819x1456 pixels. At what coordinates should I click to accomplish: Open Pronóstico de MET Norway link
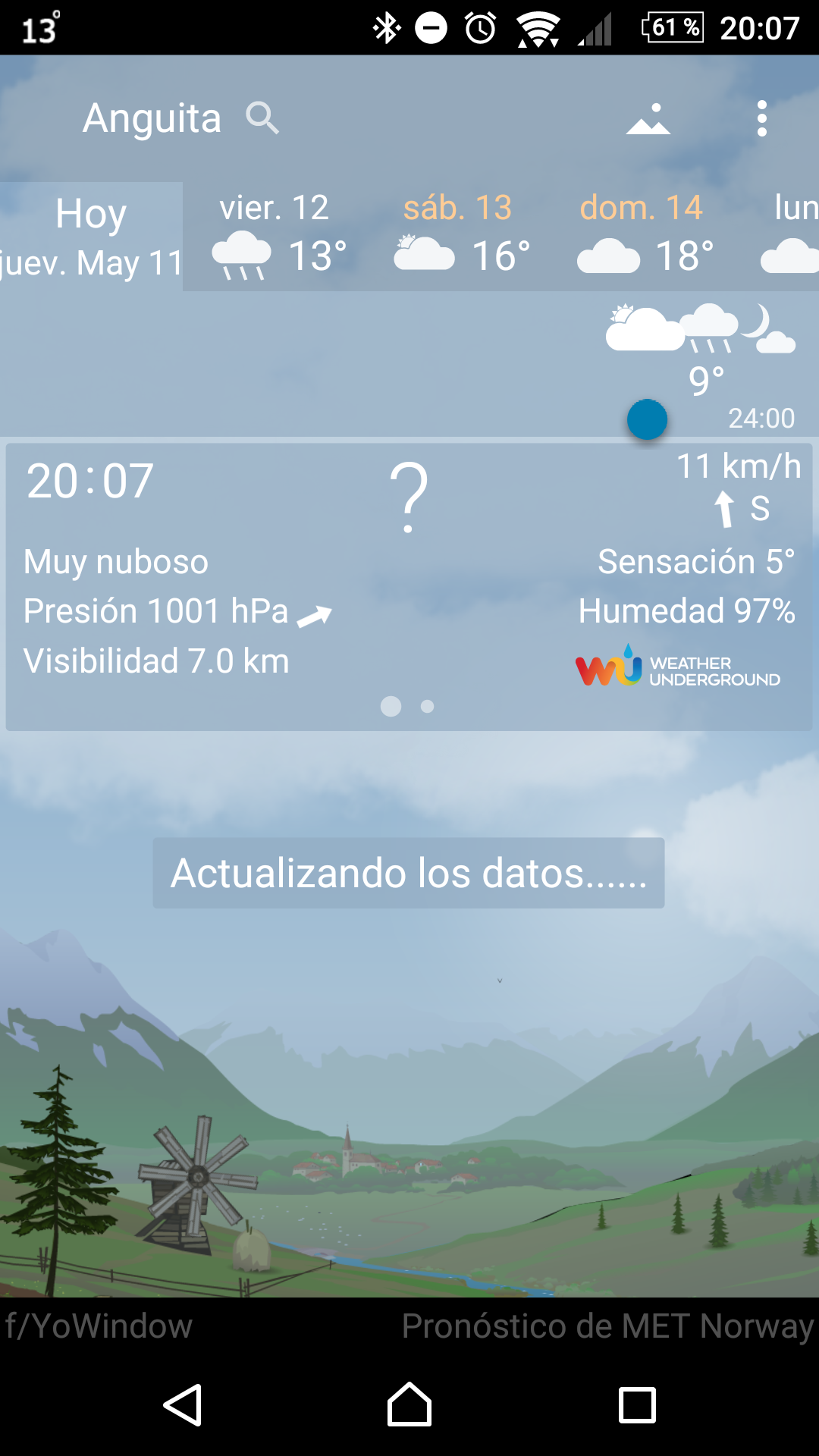pyautogui.click(x=607, y=1326)
